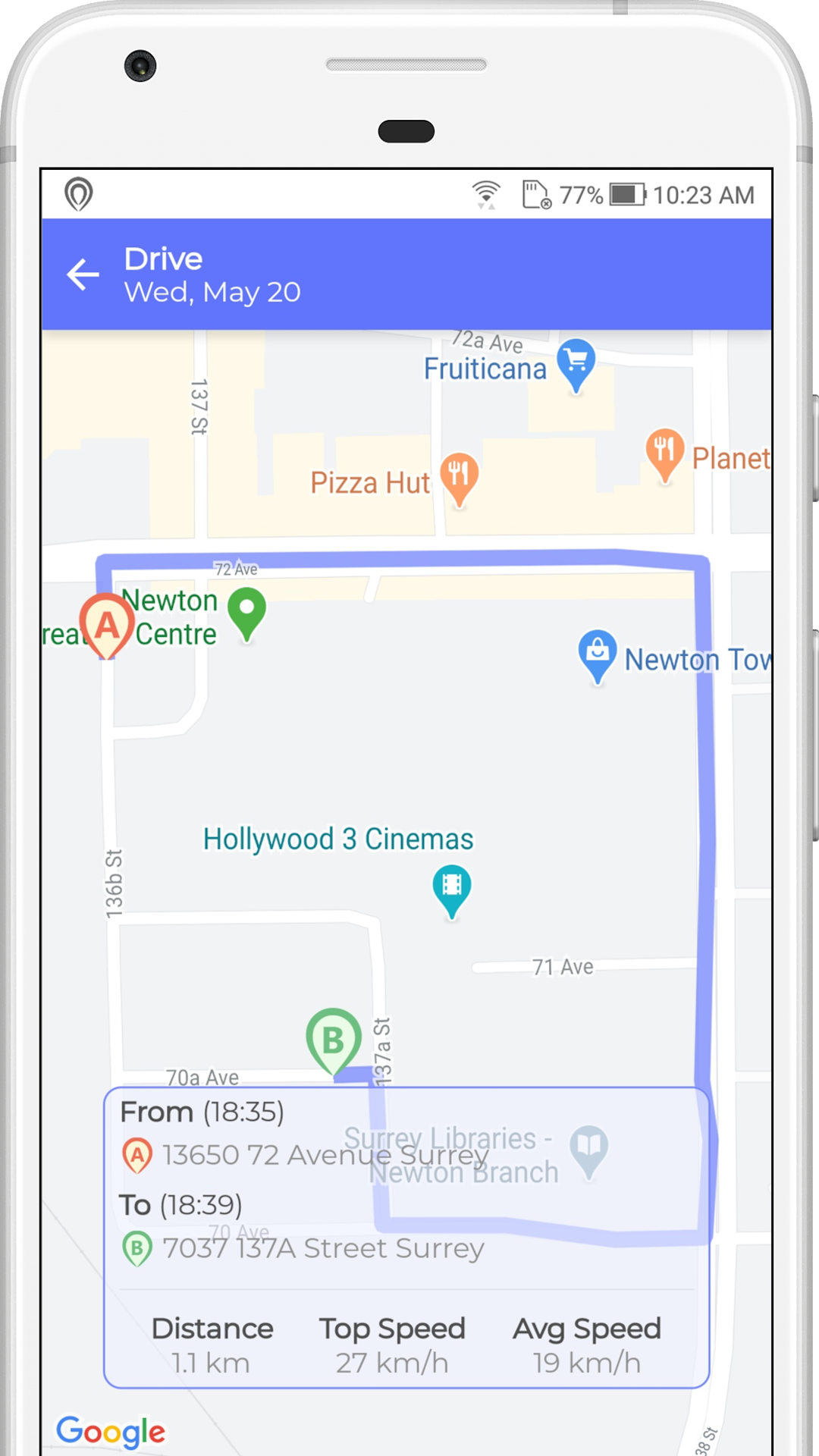Tap the start marker A on map
The height and width of the screenshot is (1456, 819).
107,625
